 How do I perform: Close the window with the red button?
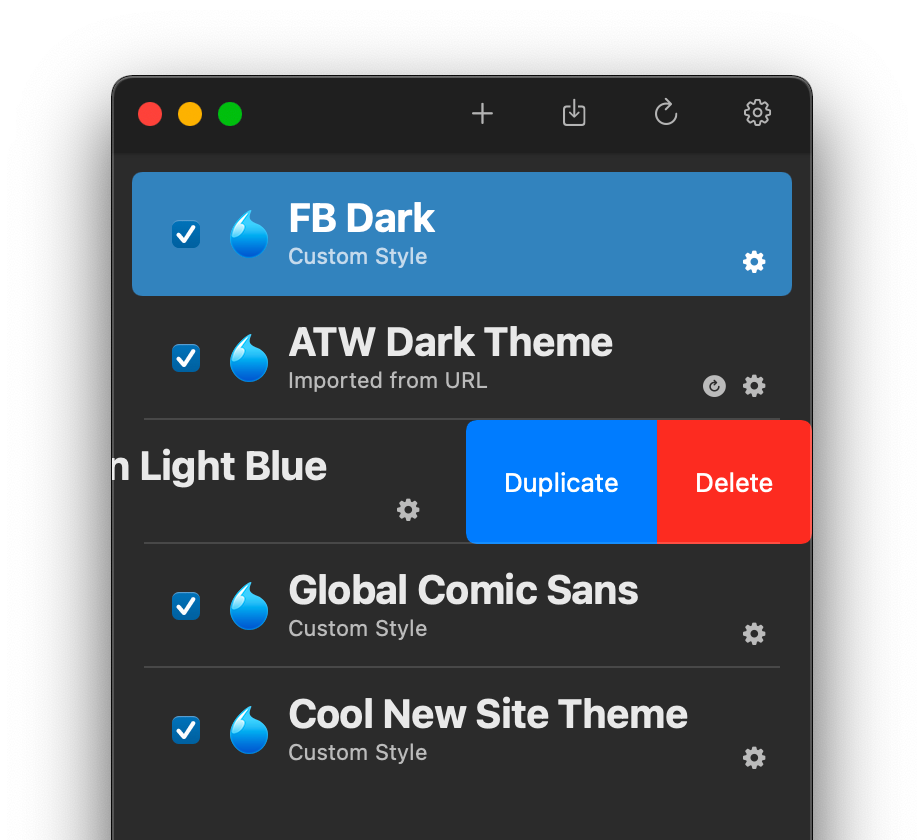(150, 114)
